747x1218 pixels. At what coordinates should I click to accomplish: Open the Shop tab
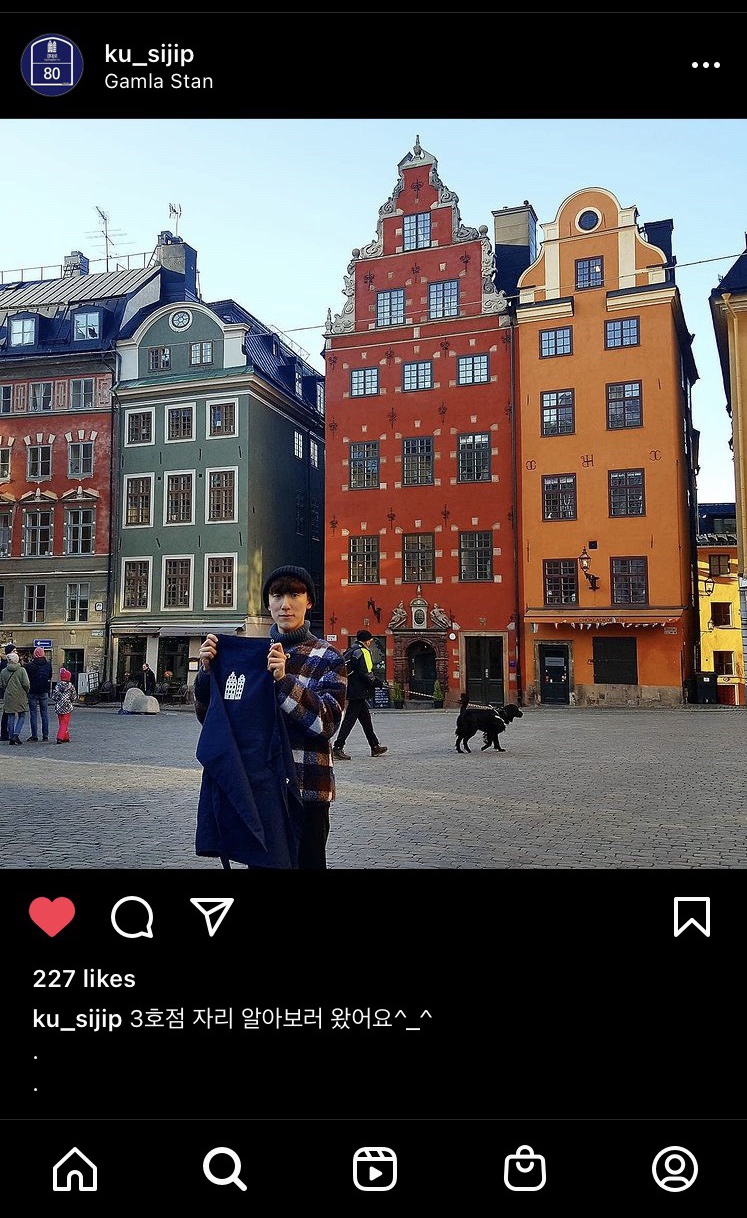[525, 1168]
